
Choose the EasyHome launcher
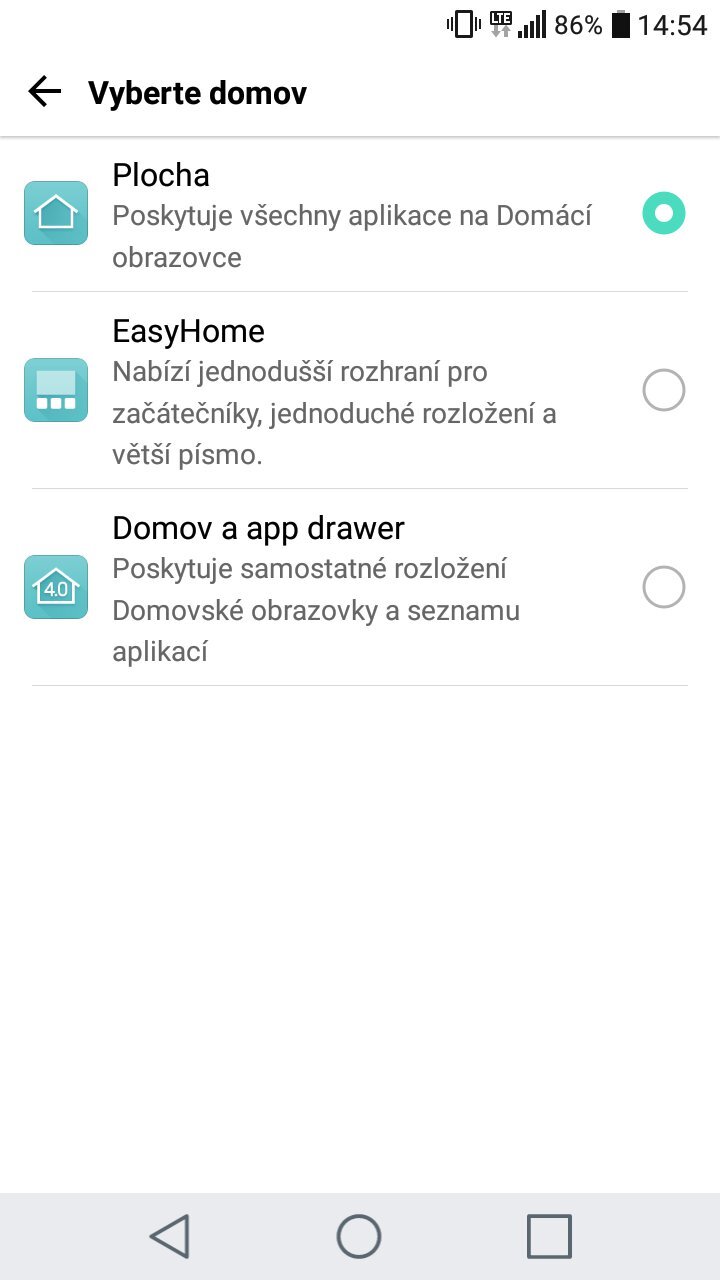pyautogui.click(x=663, y=390)
